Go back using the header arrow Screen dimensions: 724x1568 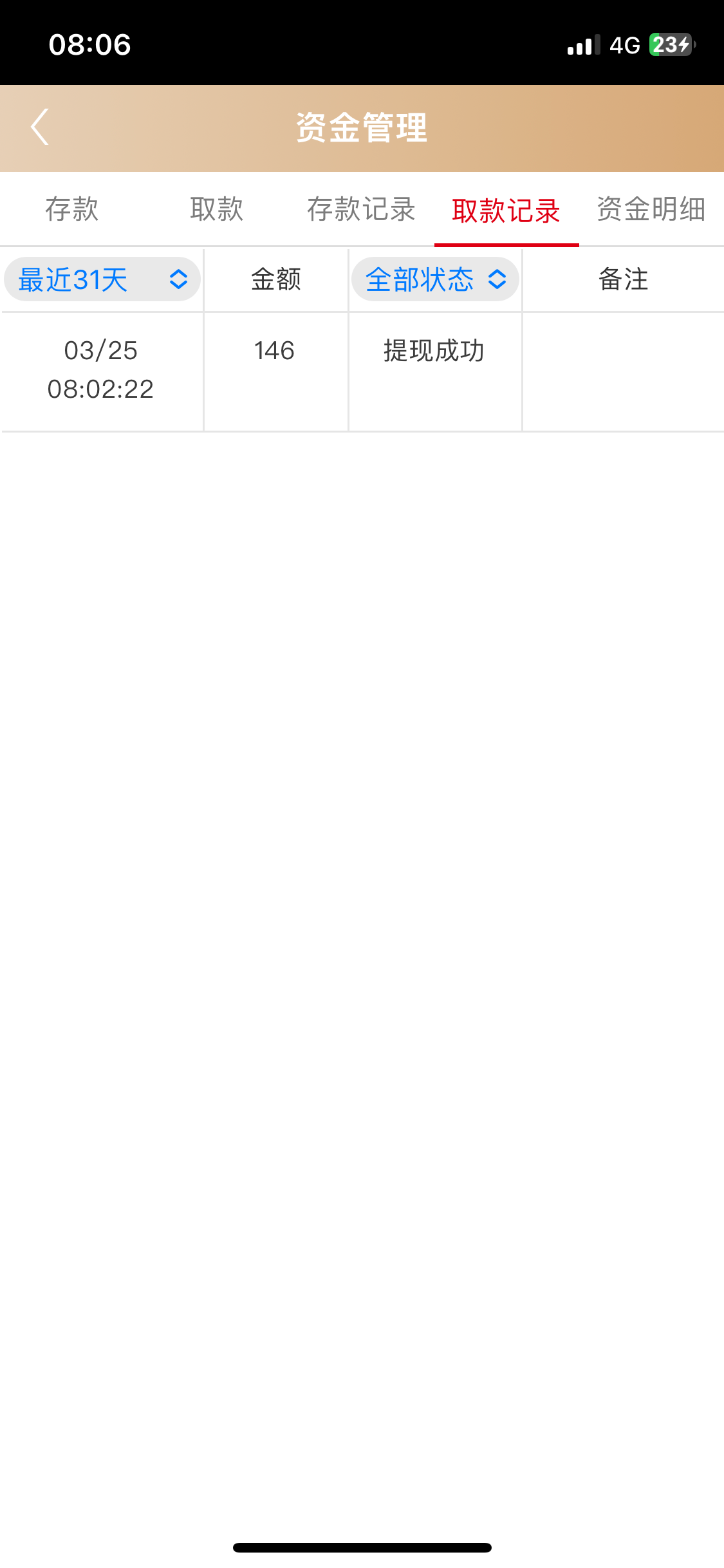point(40,127)
